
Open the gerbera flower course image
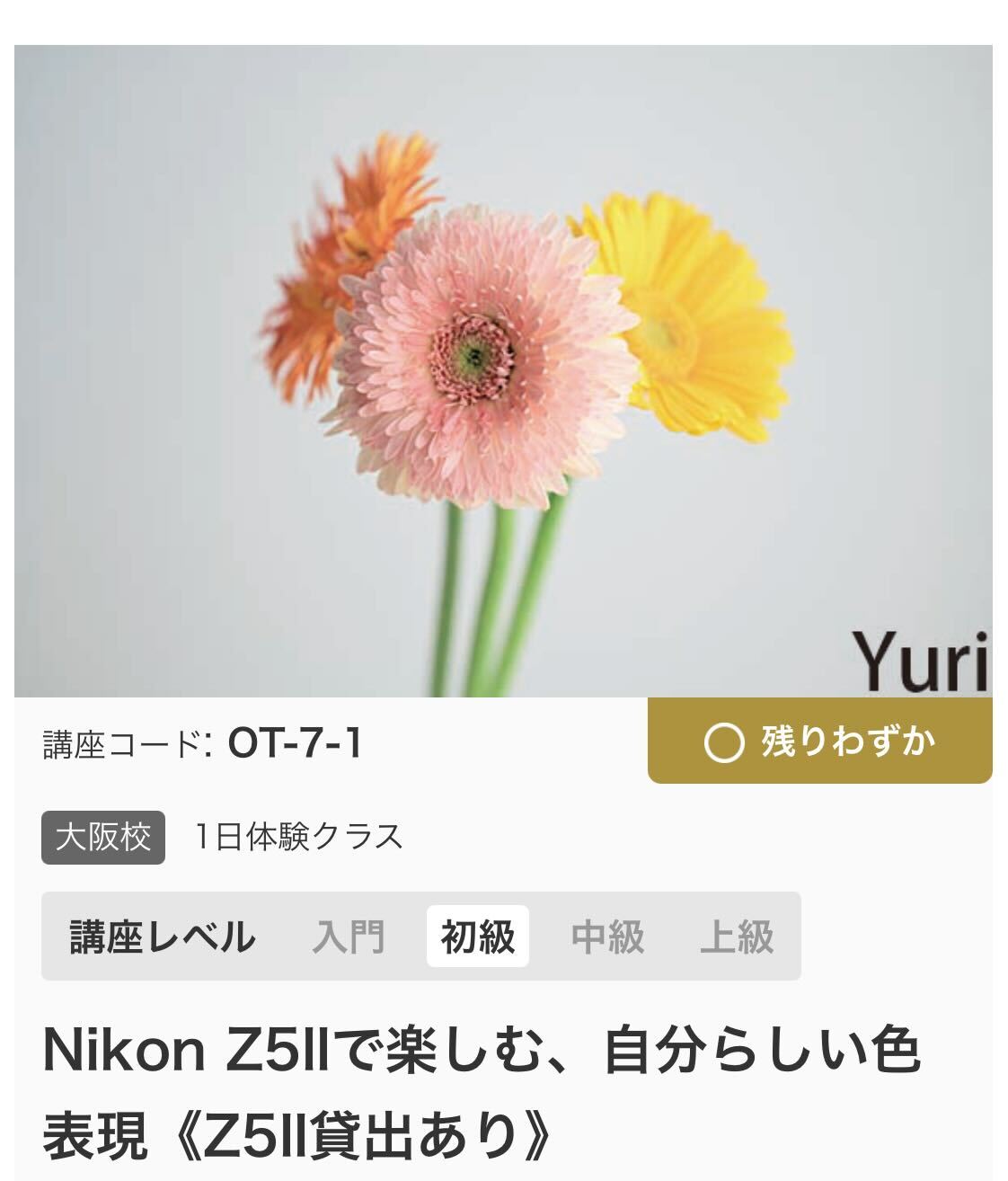pos(503,370)
